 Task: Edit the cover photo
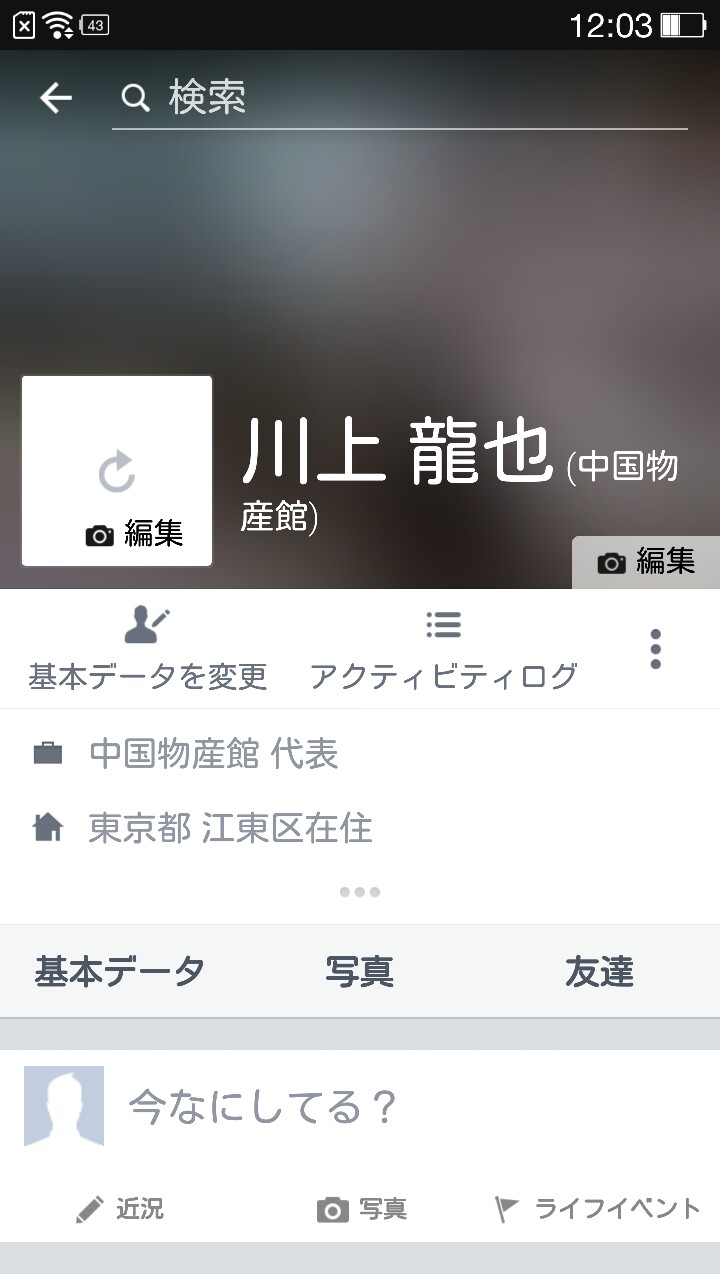tap(646, 562)
